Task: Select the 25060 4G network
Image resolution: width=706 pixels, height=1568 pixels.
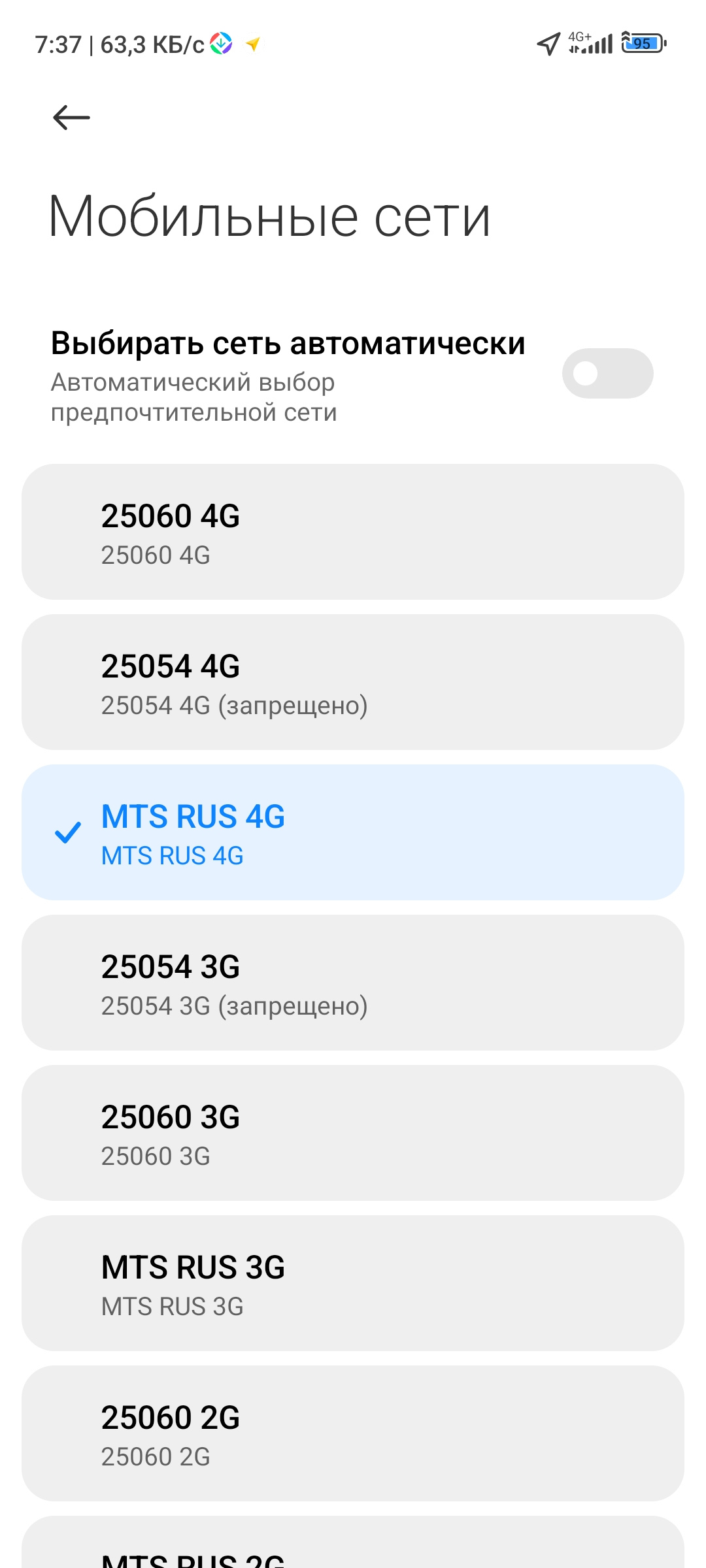Action: tap(353, 532)
